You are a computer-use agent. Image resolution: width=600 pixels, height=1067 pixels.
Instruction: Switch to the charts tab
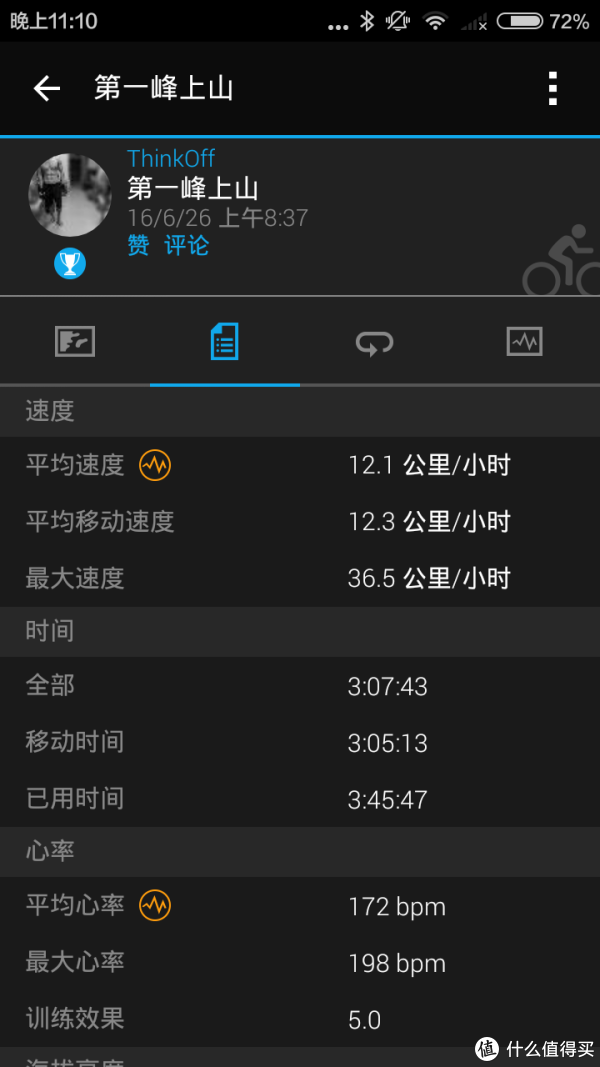524,342
